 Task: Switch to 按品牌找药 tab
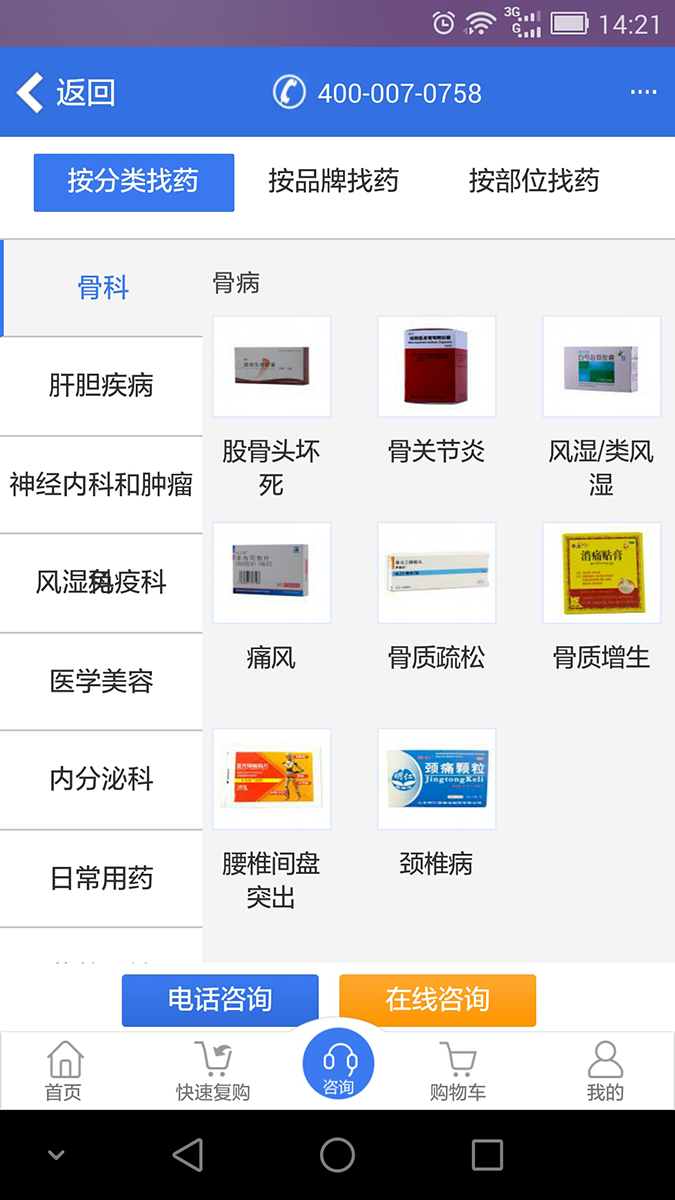pyautogui.click(x=333, y=181)
